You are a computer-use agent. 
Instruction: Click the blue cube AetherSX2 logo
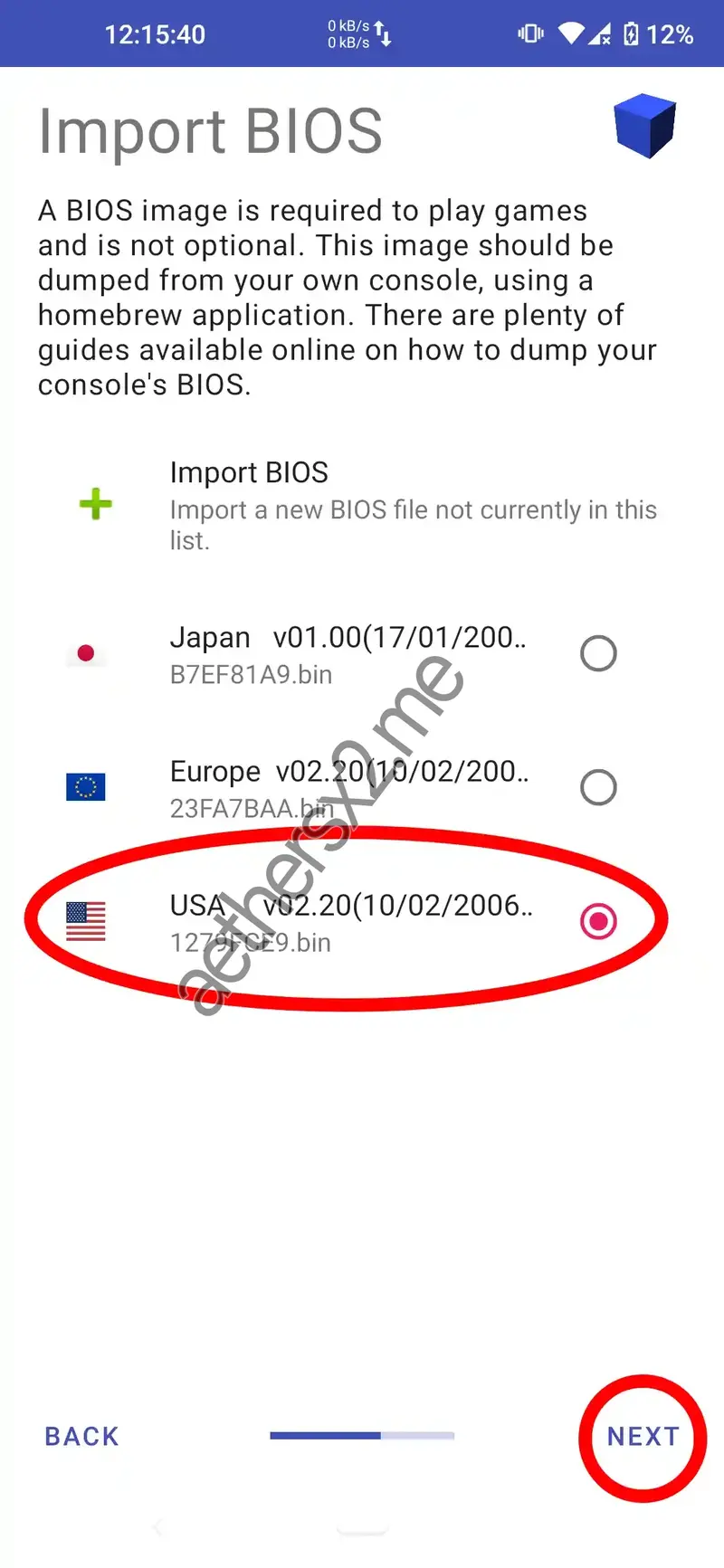click(x=645, y=126)
